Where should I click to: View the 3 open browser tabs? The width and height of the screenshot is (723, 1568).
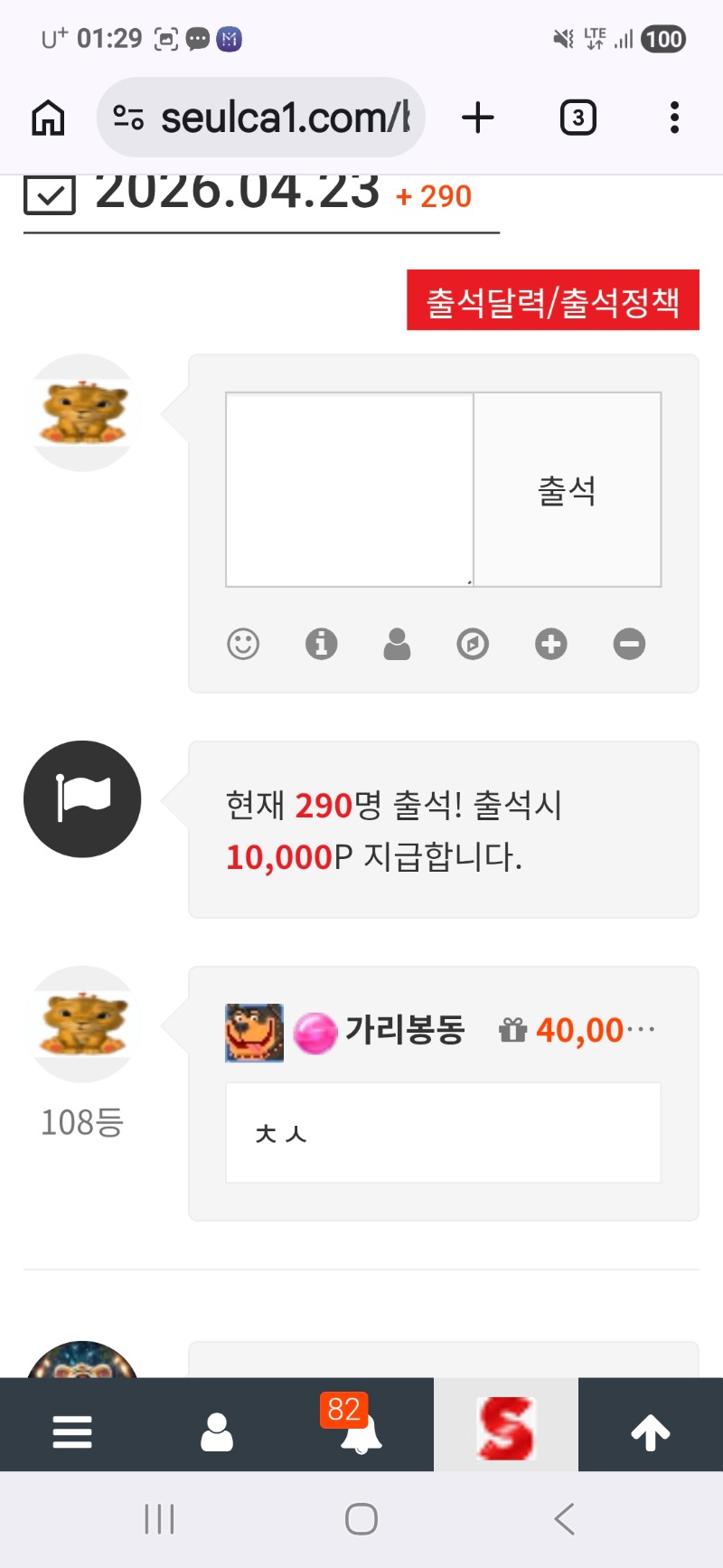coord(578,118)
